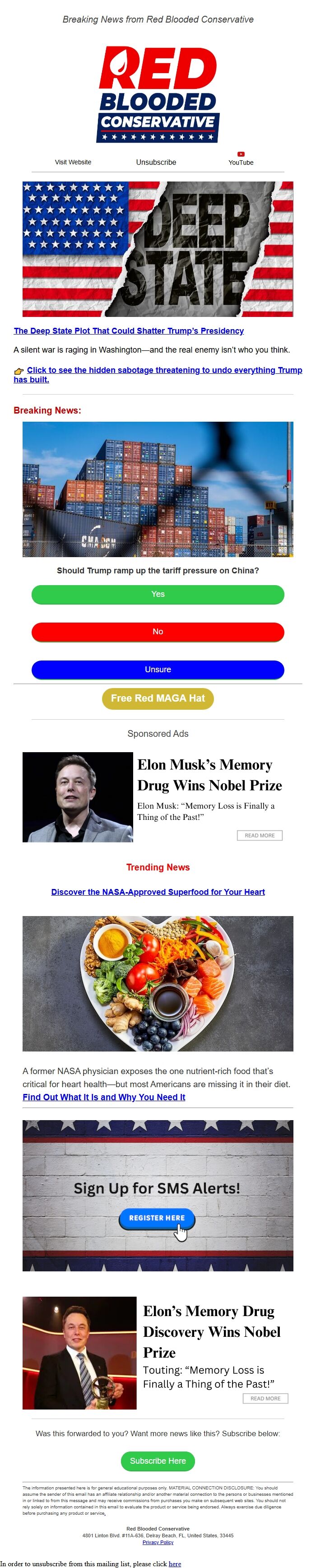The image size is (316, 1568).
Task: Open the Deep State banner image
Action: click(158, 249)
